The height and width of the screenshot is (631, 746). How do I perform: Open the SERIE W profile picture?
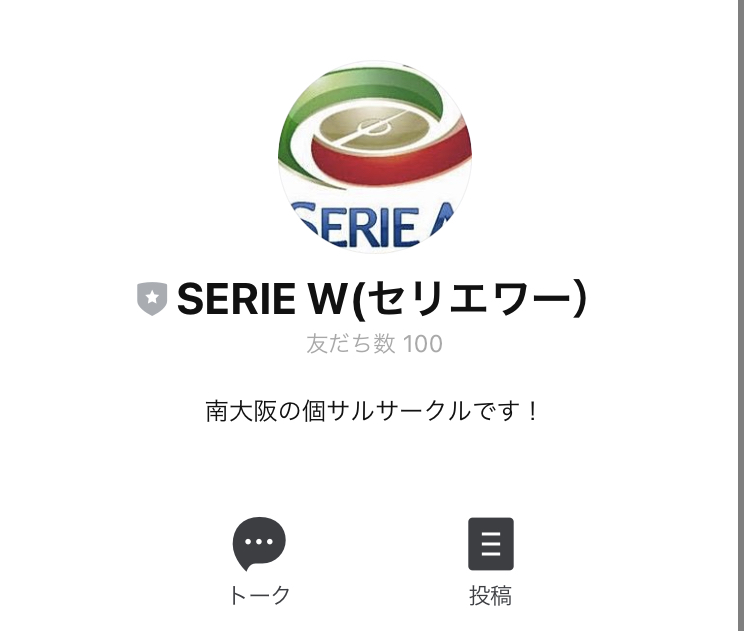pos(374,157)
